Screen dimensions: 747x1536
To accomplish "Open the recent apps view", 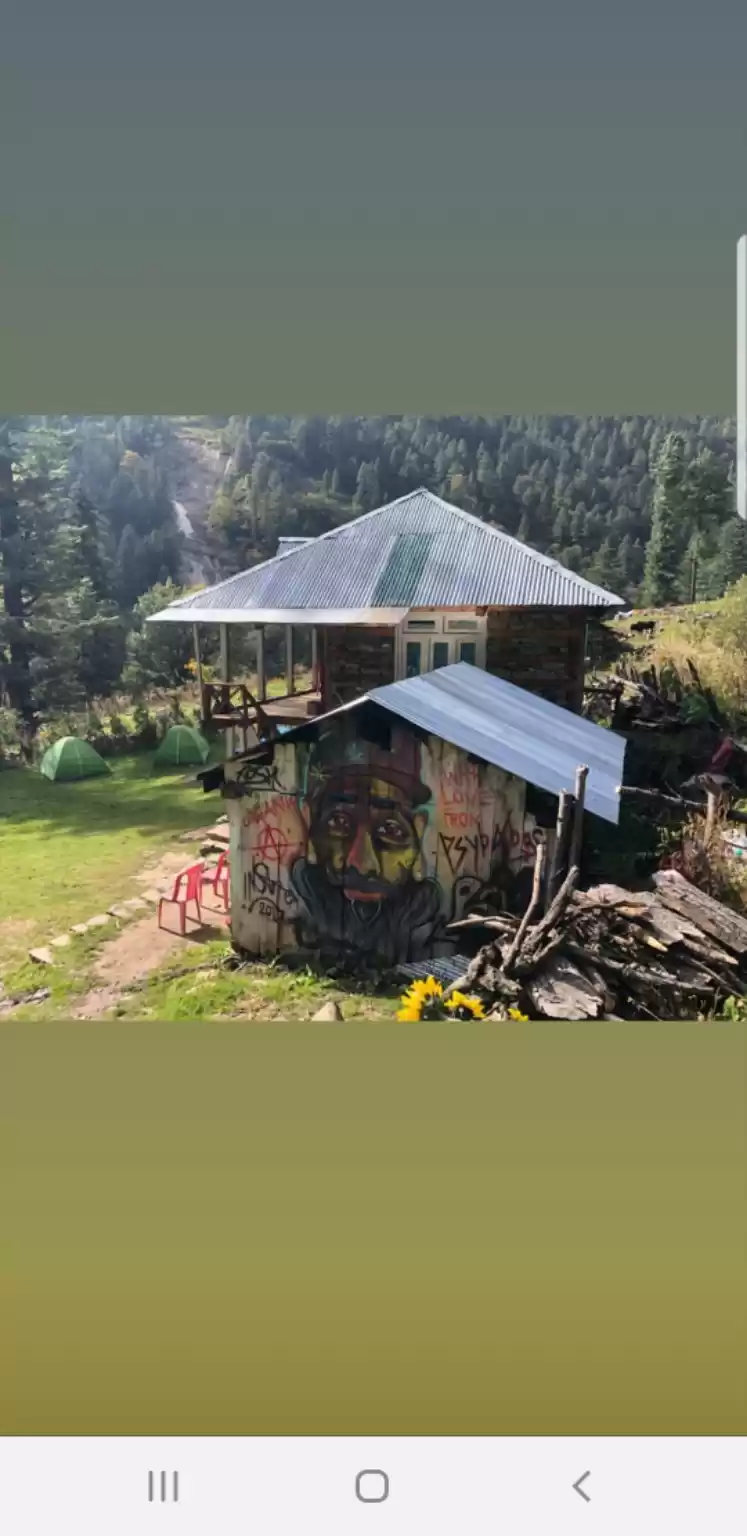I will click(163, 1486).
